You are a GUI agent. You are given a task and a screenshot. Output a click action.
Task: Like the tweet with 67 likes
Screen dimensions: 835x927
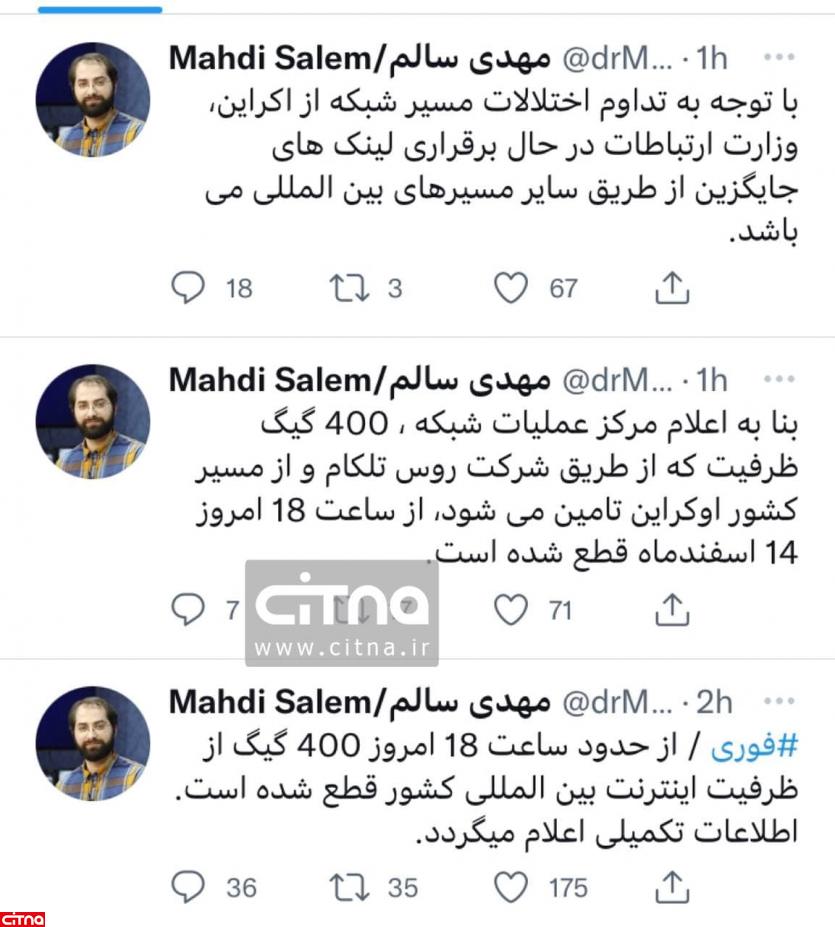(x=511, y=289)
